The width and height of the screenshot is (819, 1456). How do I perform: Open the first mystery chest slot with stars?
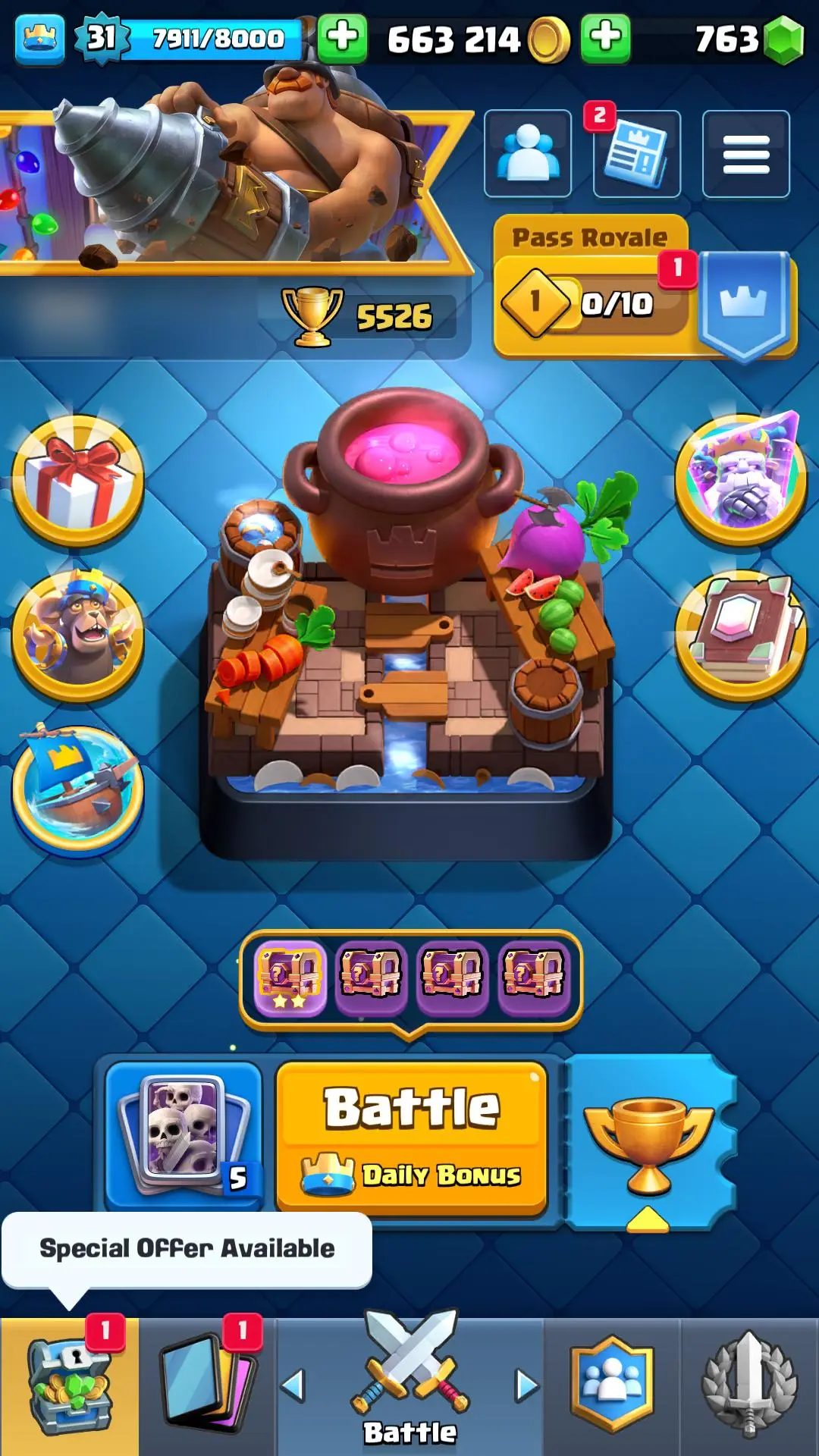[290, 977]
